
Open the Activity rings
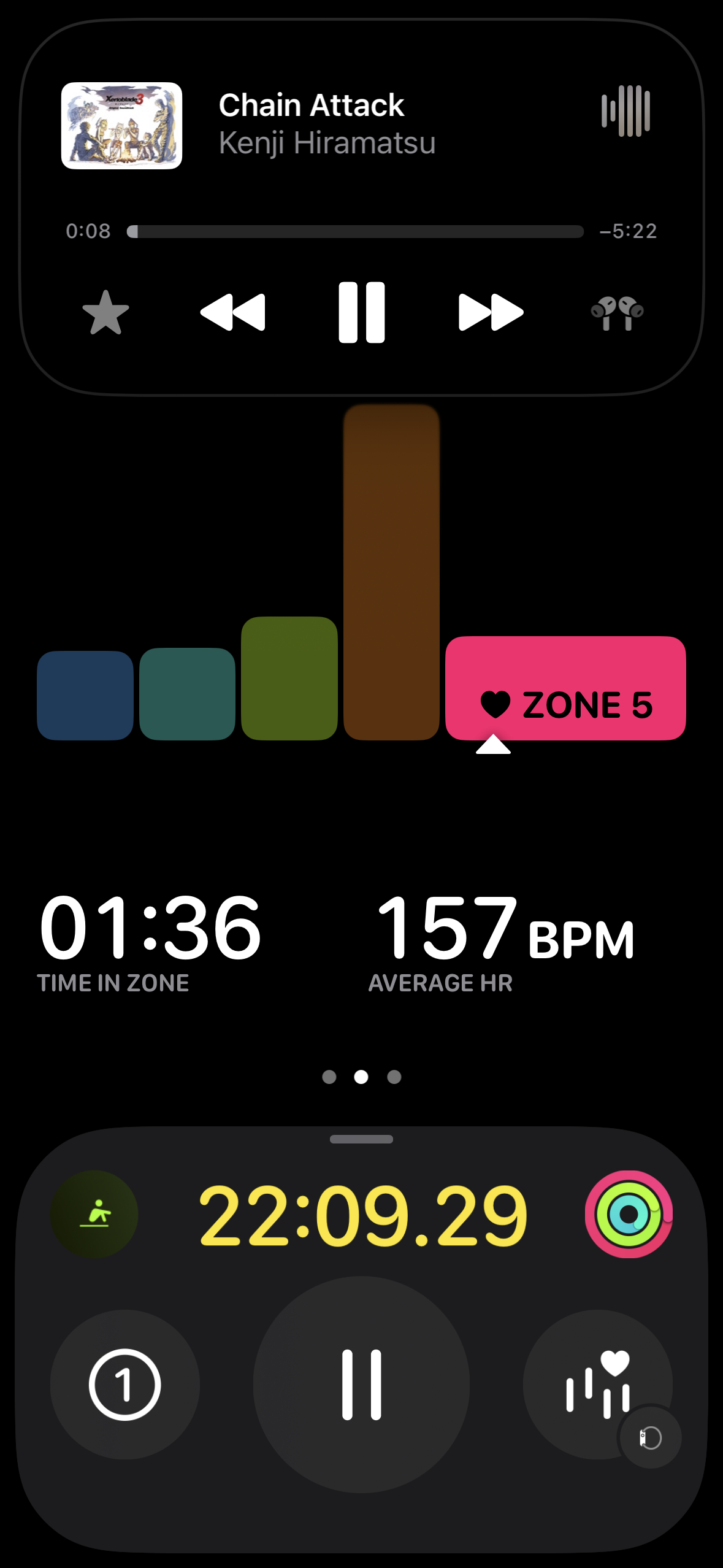pyautogui.click(x=629, y=1214)
